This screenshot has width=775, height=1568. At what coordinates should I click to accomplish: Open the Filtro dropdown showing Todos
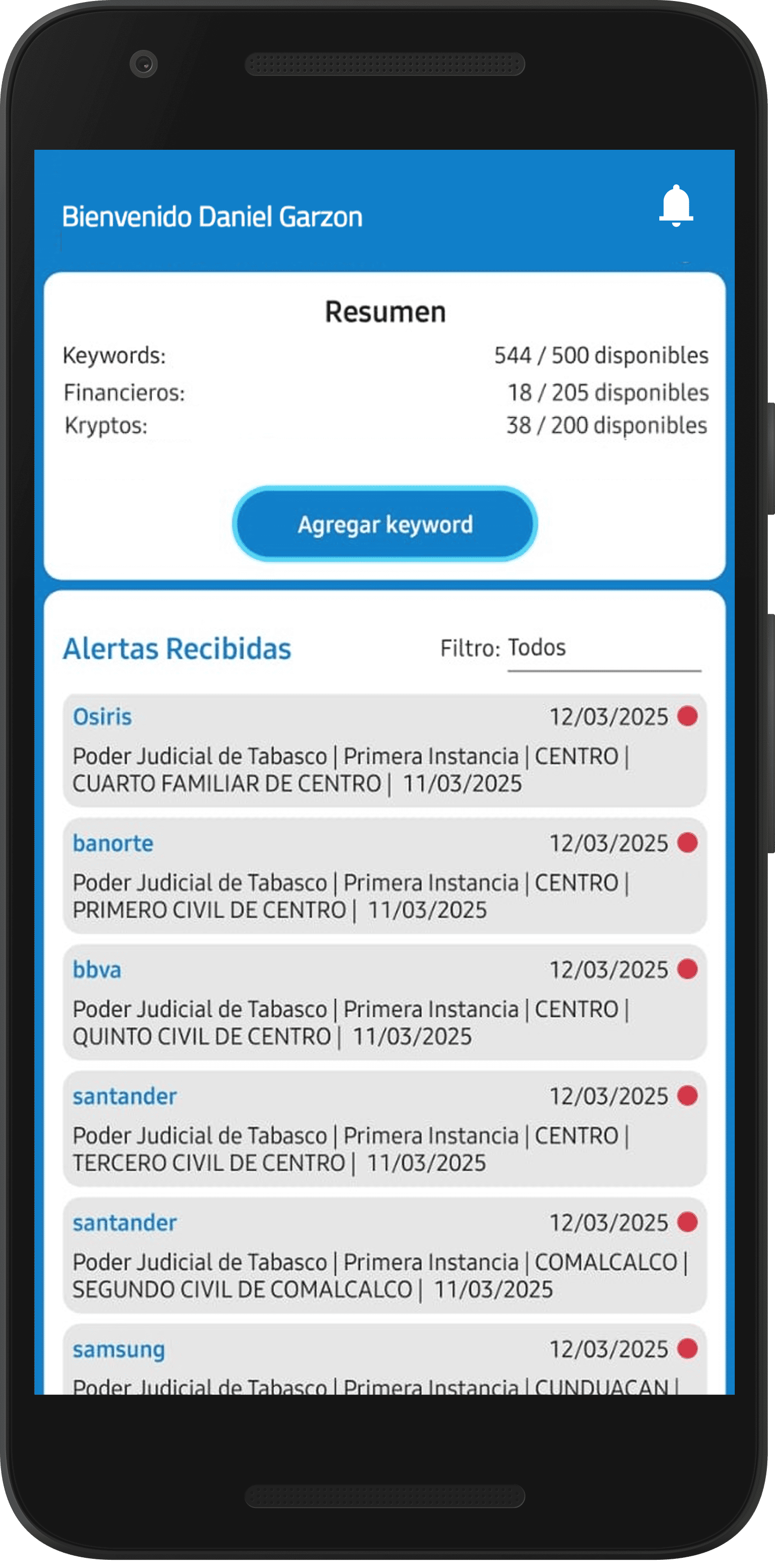tap(603, 648)
